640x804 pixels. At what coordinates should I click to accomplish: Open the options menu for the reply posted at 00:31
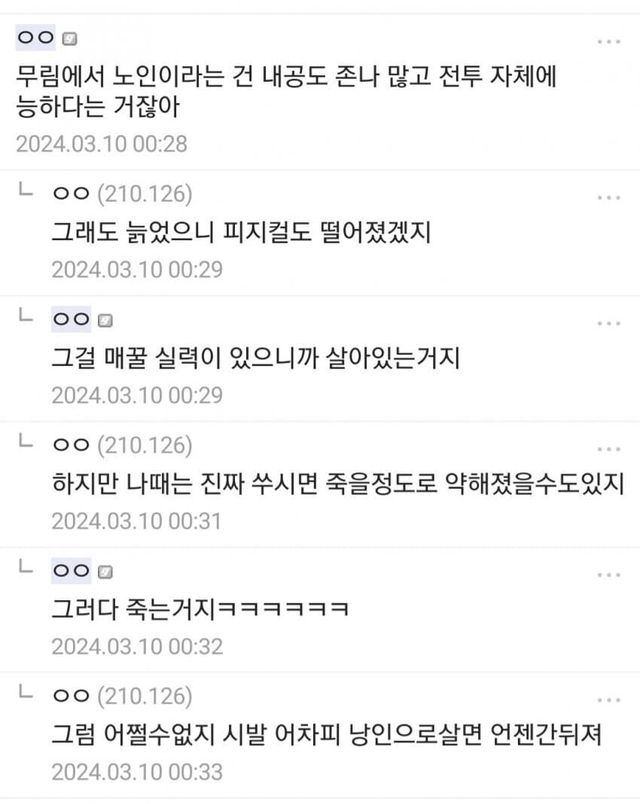[x=608, y=449]
